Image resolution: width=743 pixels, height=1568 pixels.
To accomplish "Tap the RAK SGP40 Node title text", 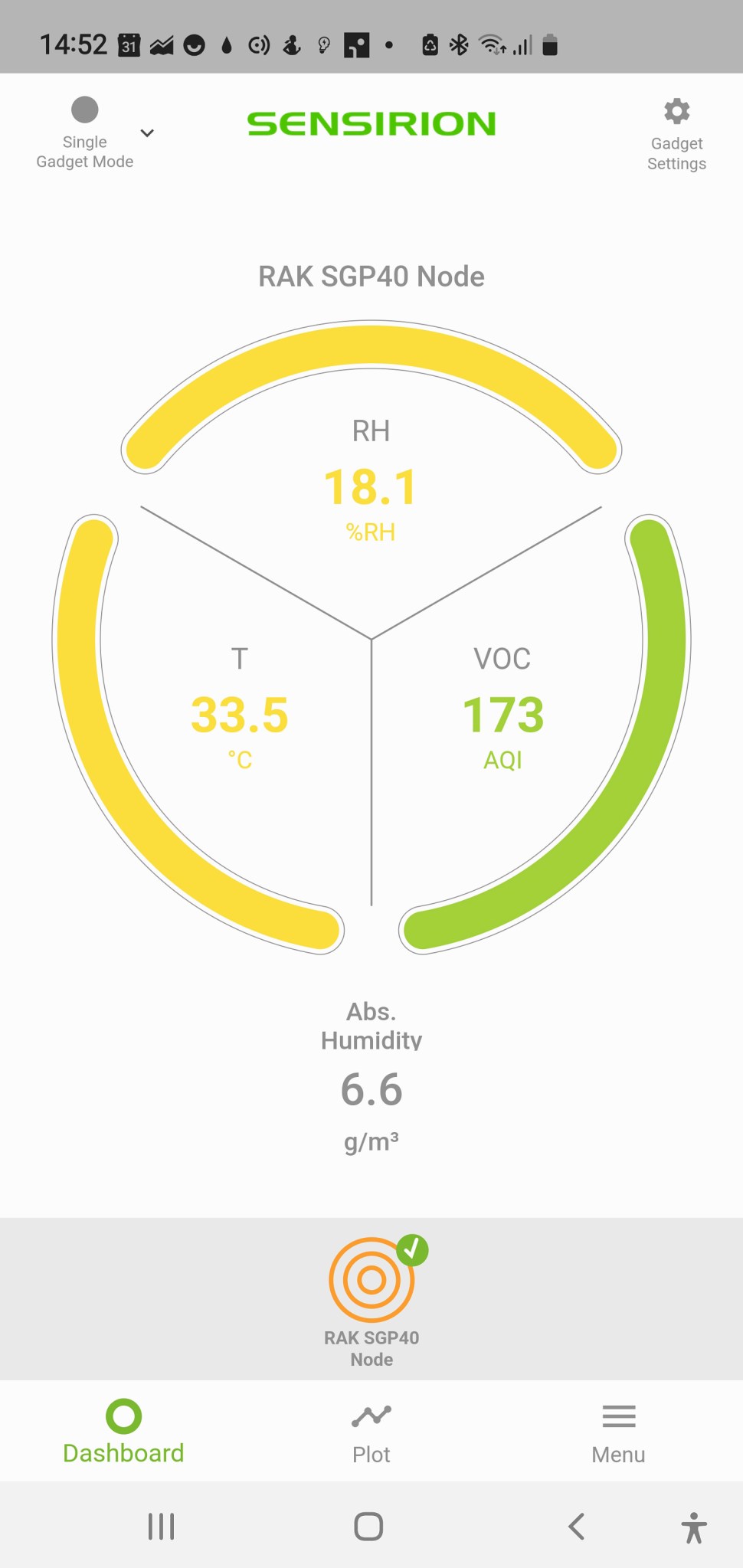I will (371, 276).
